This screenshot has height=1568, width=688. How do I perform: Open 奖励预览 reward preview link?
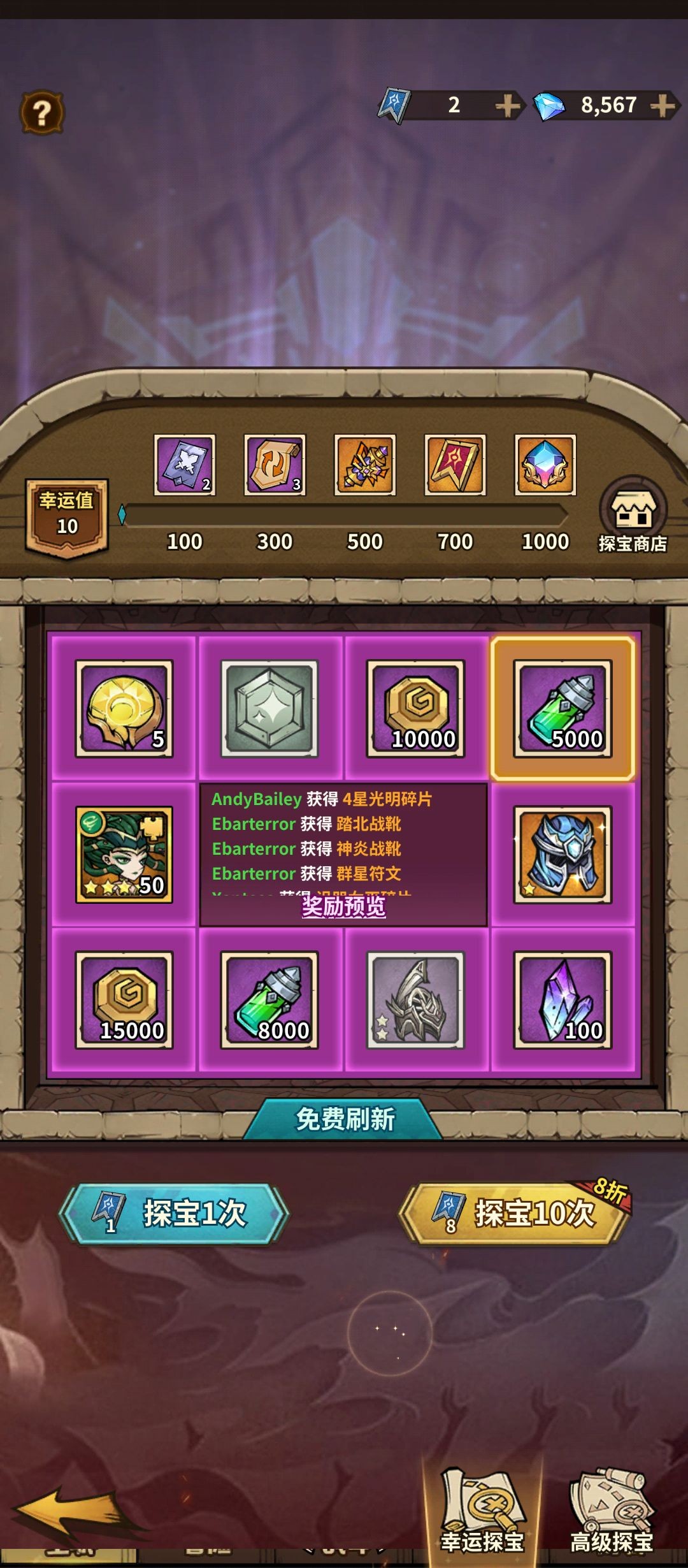(343, 906)
